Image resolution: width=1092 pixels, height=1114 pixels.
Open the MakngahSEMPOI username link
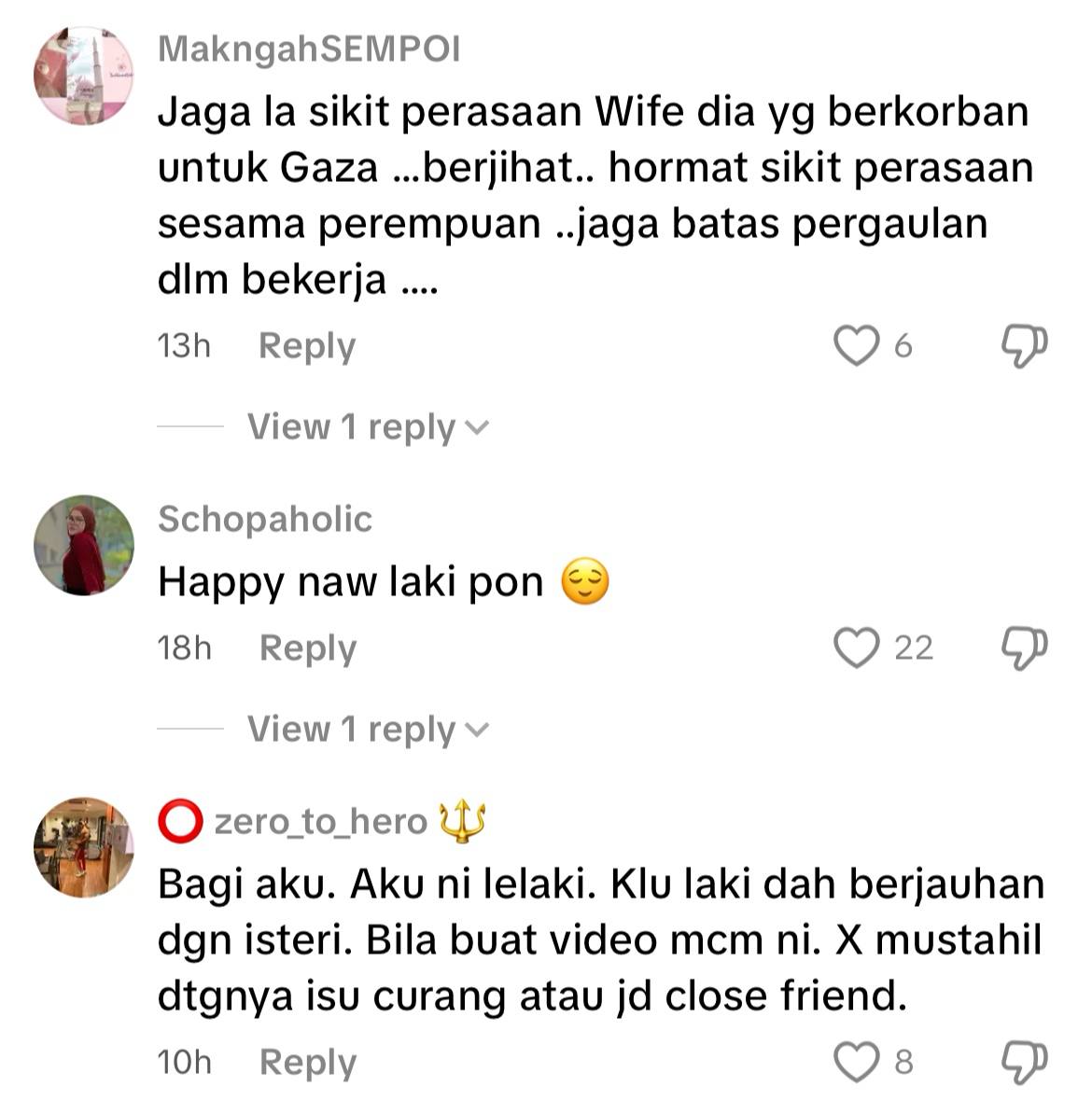(x=309, y=49)
